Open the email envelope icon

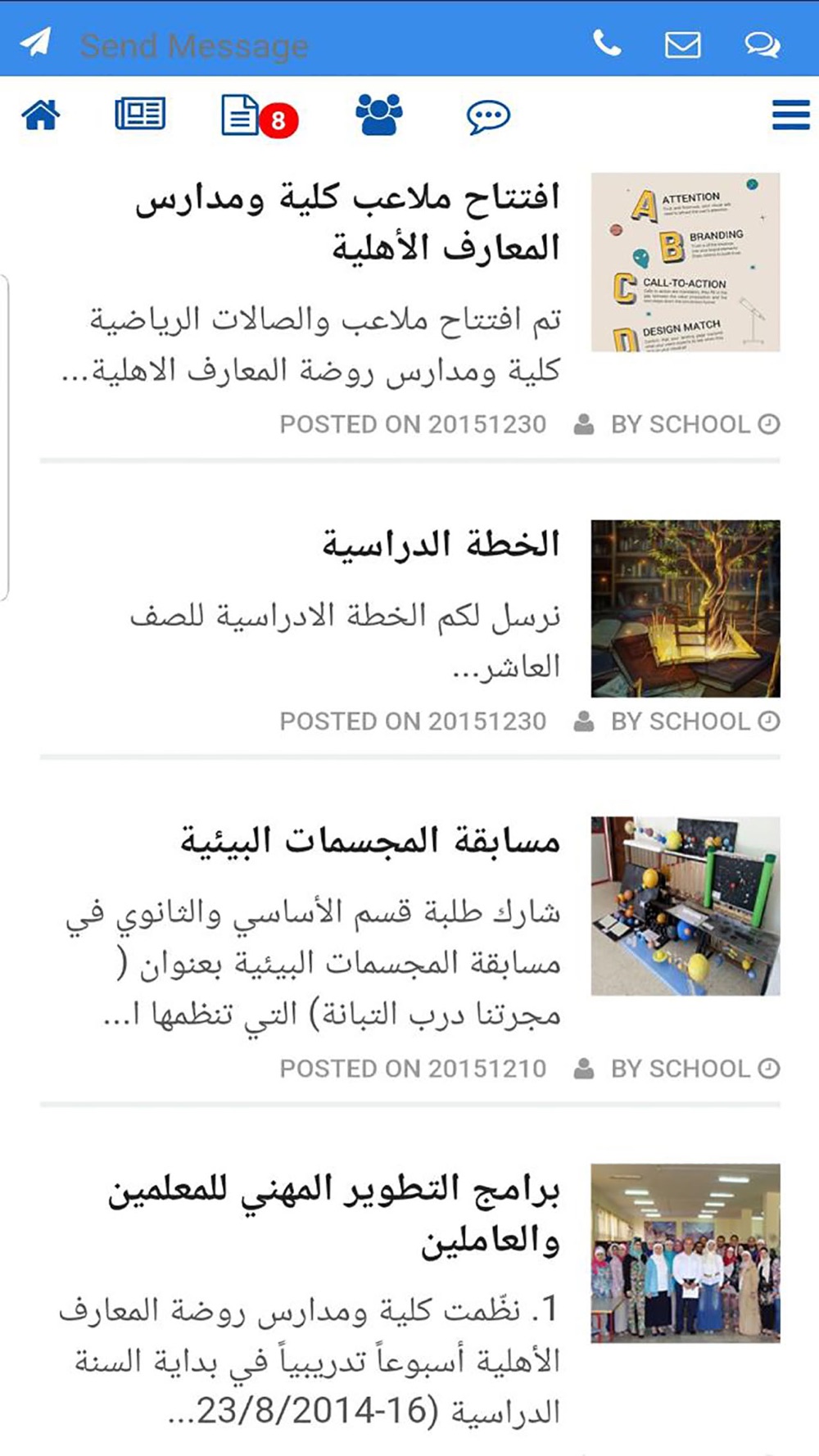pos(682,45)
